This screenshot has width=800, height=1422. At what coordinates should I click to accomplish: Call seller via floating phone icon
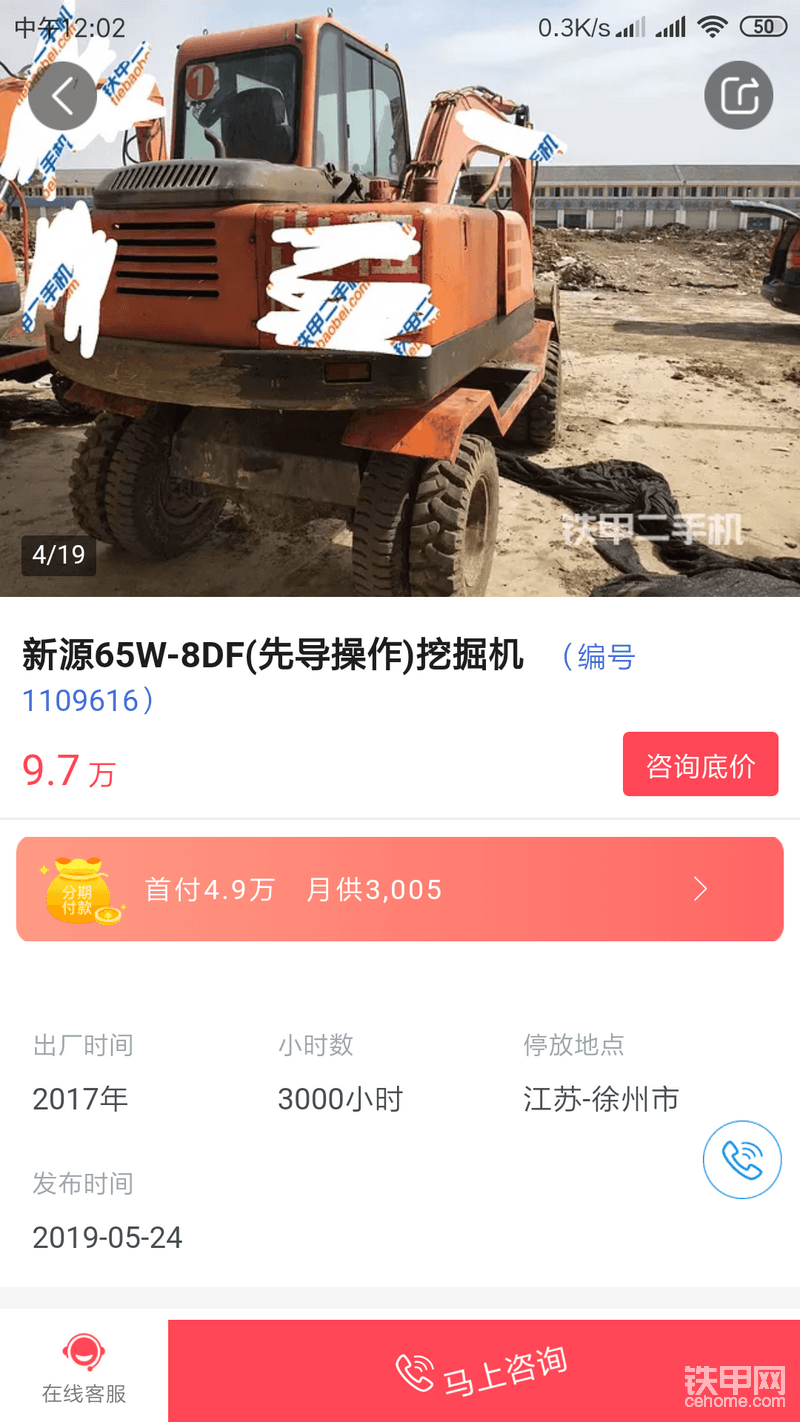click(741, 1160)
